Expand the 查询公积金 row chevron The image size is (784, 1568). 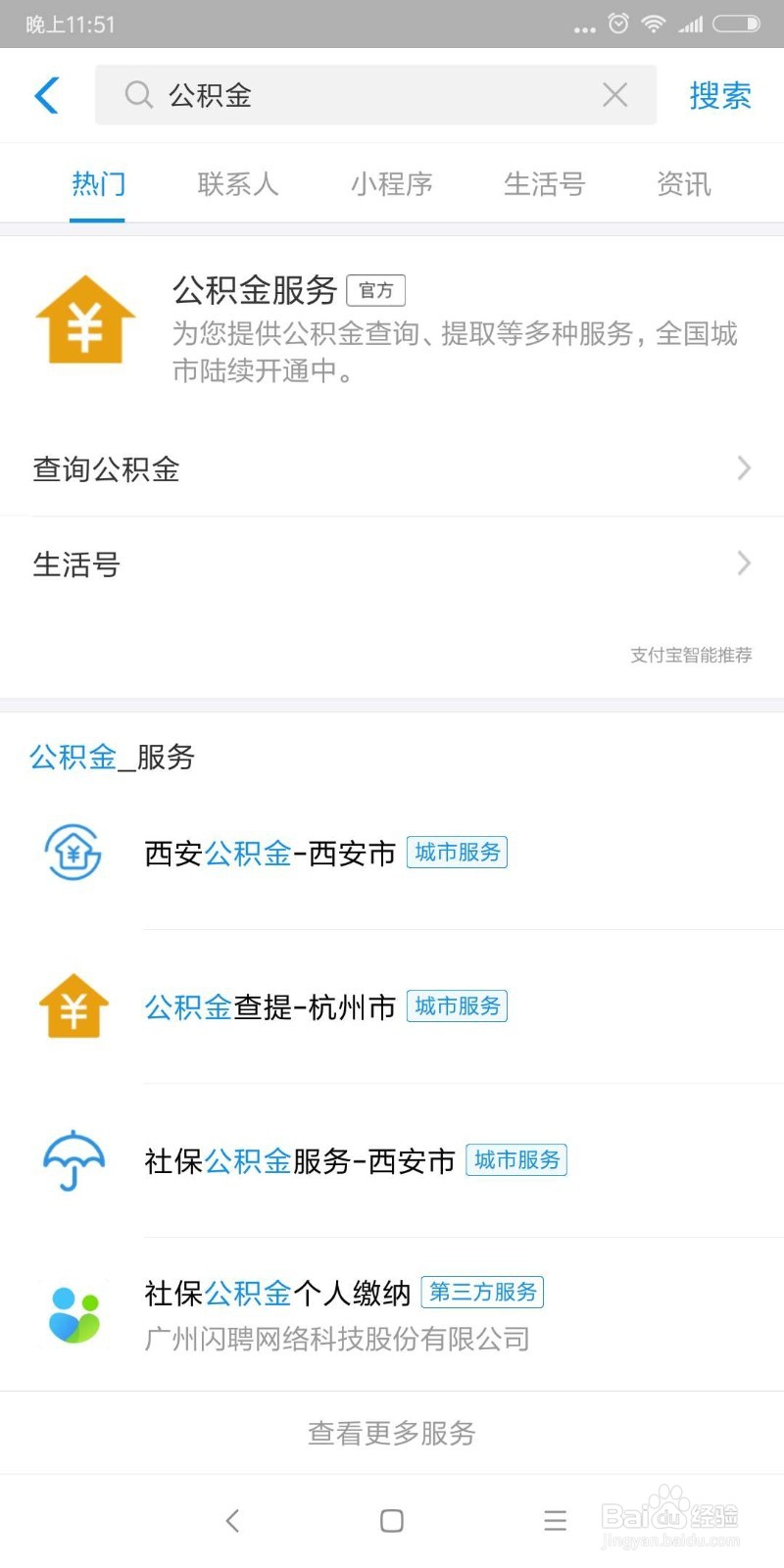pos(744,469)
